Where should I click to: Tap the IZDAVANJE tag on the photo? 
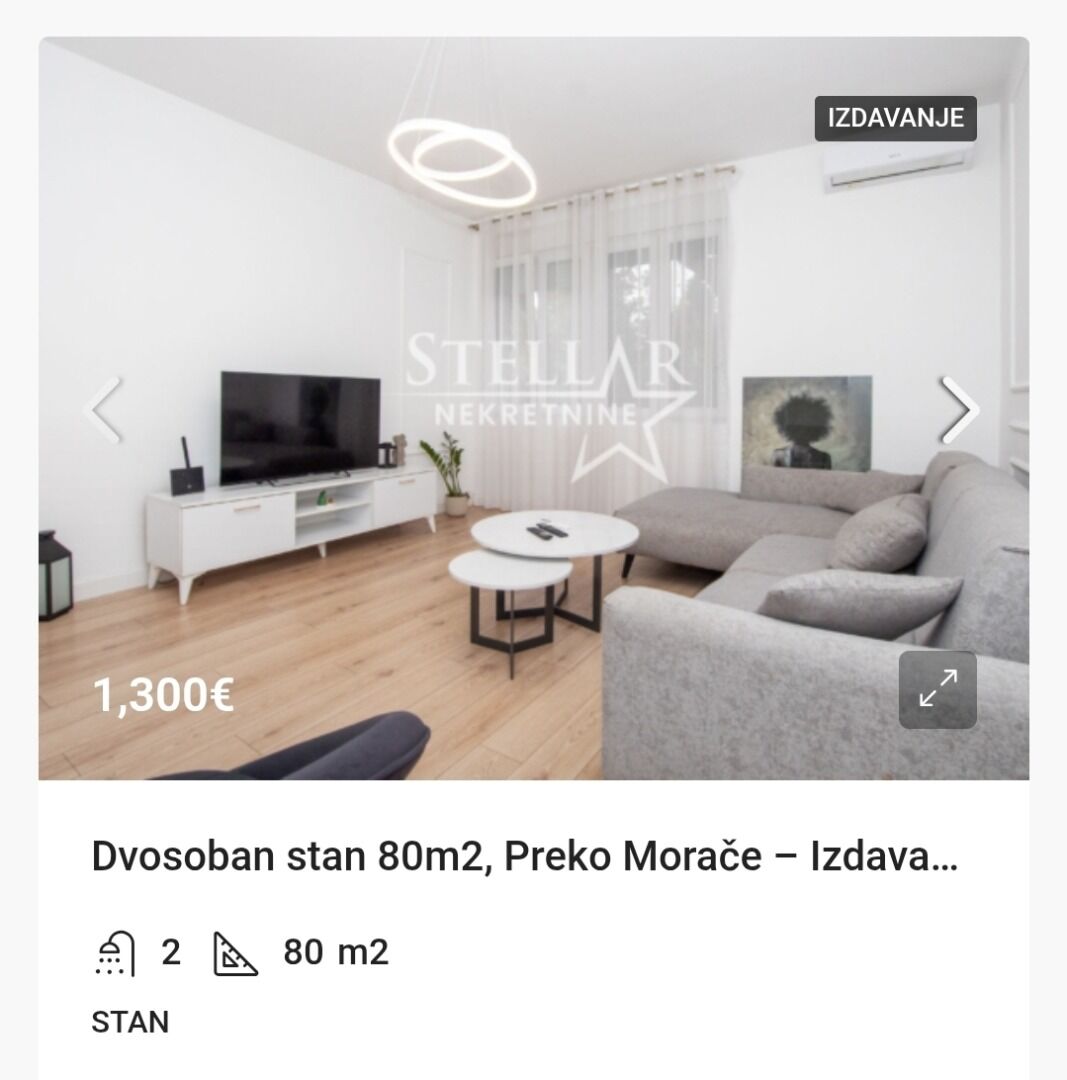[895, 118]
